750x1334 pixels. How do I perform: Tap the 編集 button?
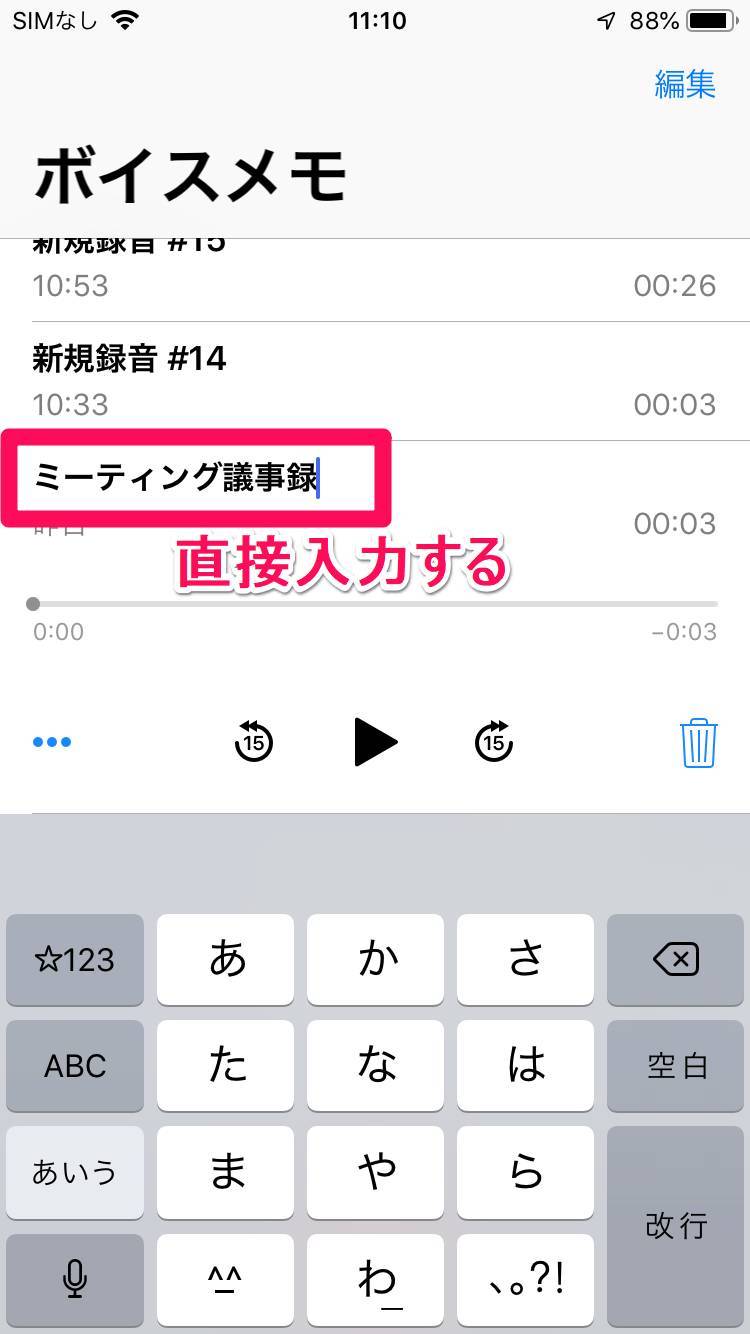[685, 84]
